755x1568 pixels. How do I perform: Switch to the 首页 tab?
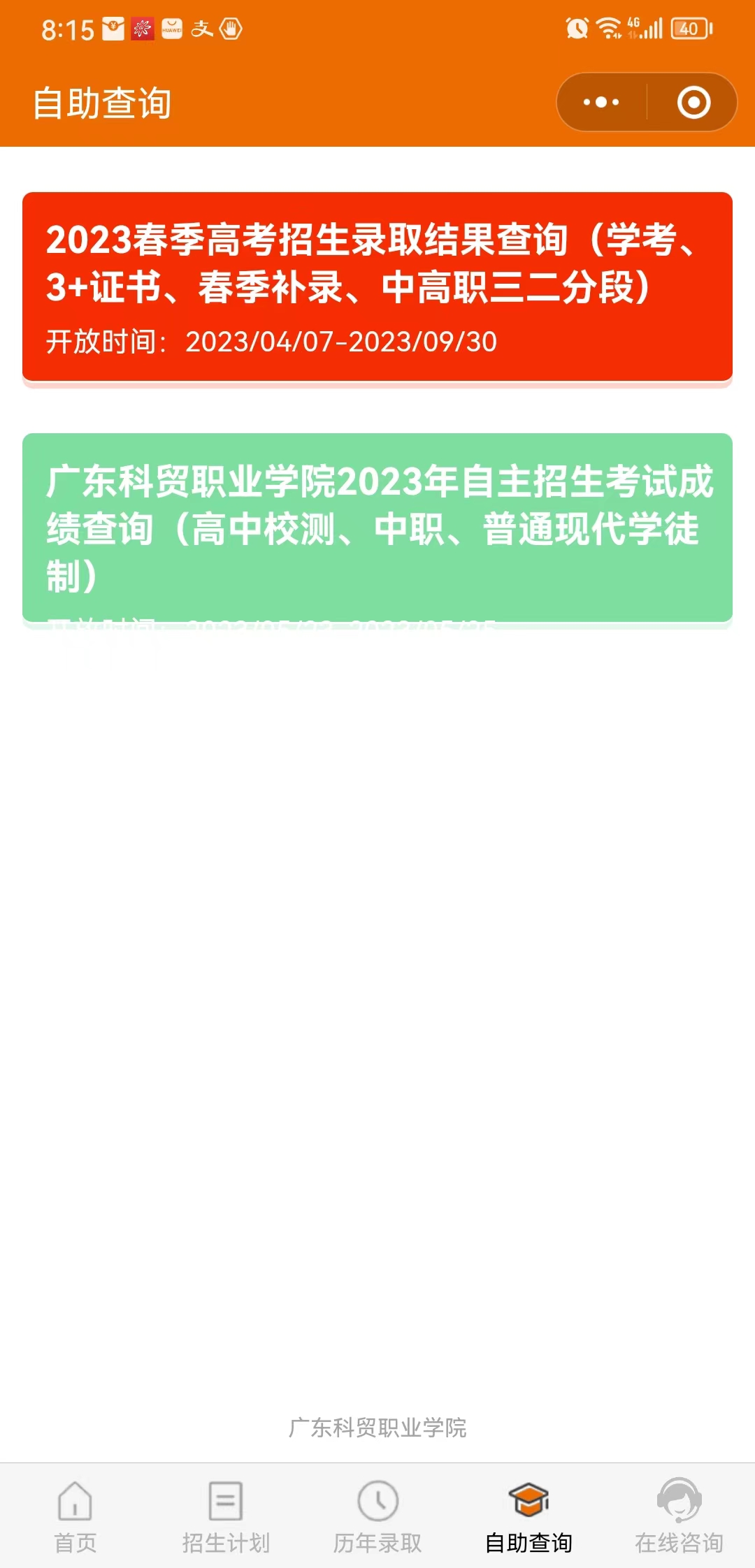point(75,1513)
